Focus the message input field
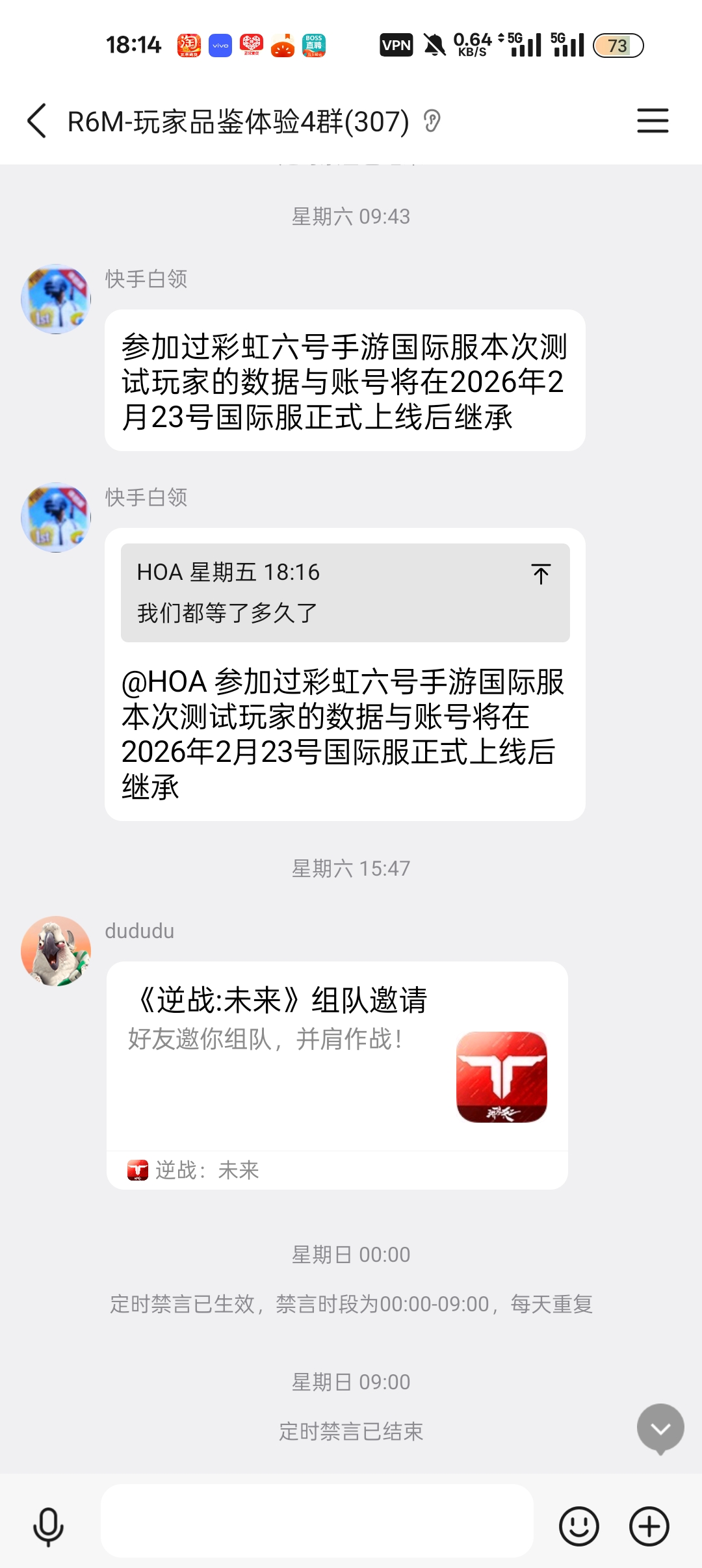Image resolution: width=702 pixels, height=1568 pixels. pyautogui.click(x=317, y=1521)
